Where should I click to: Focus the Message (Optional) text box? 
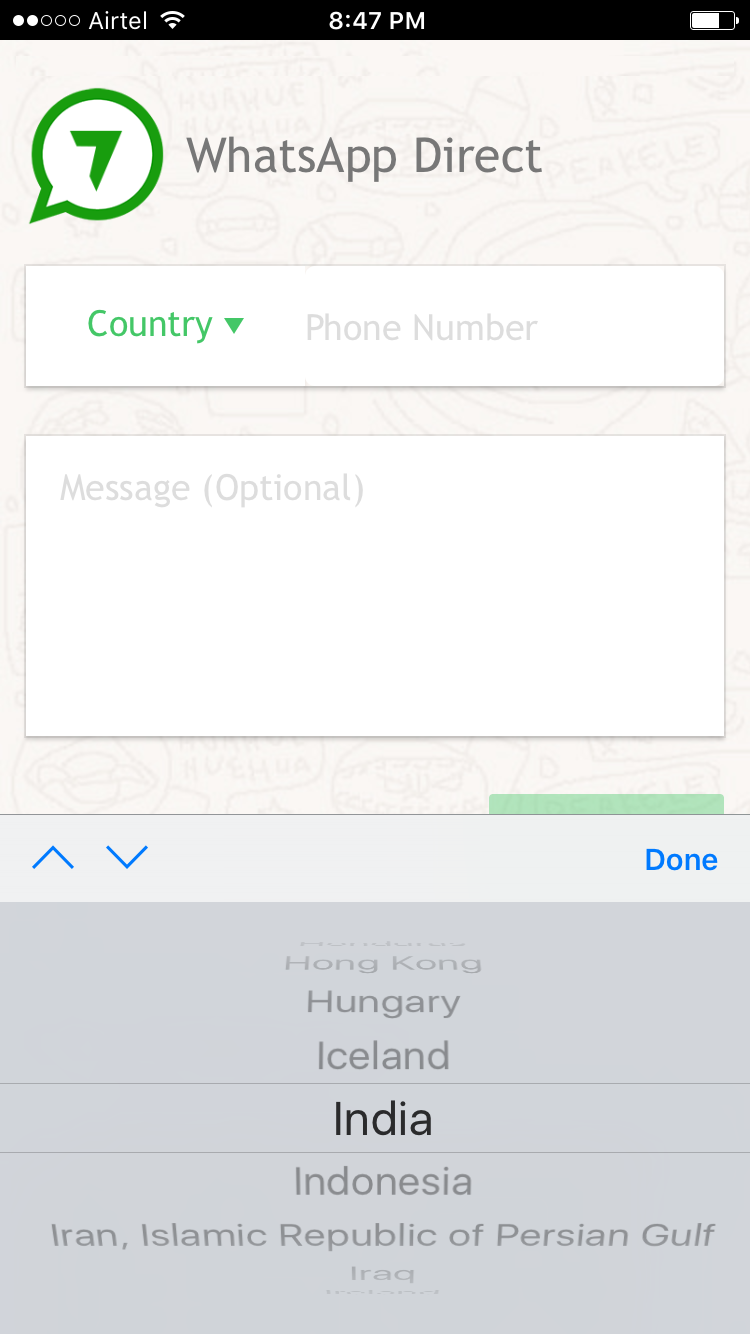point(375,586)
